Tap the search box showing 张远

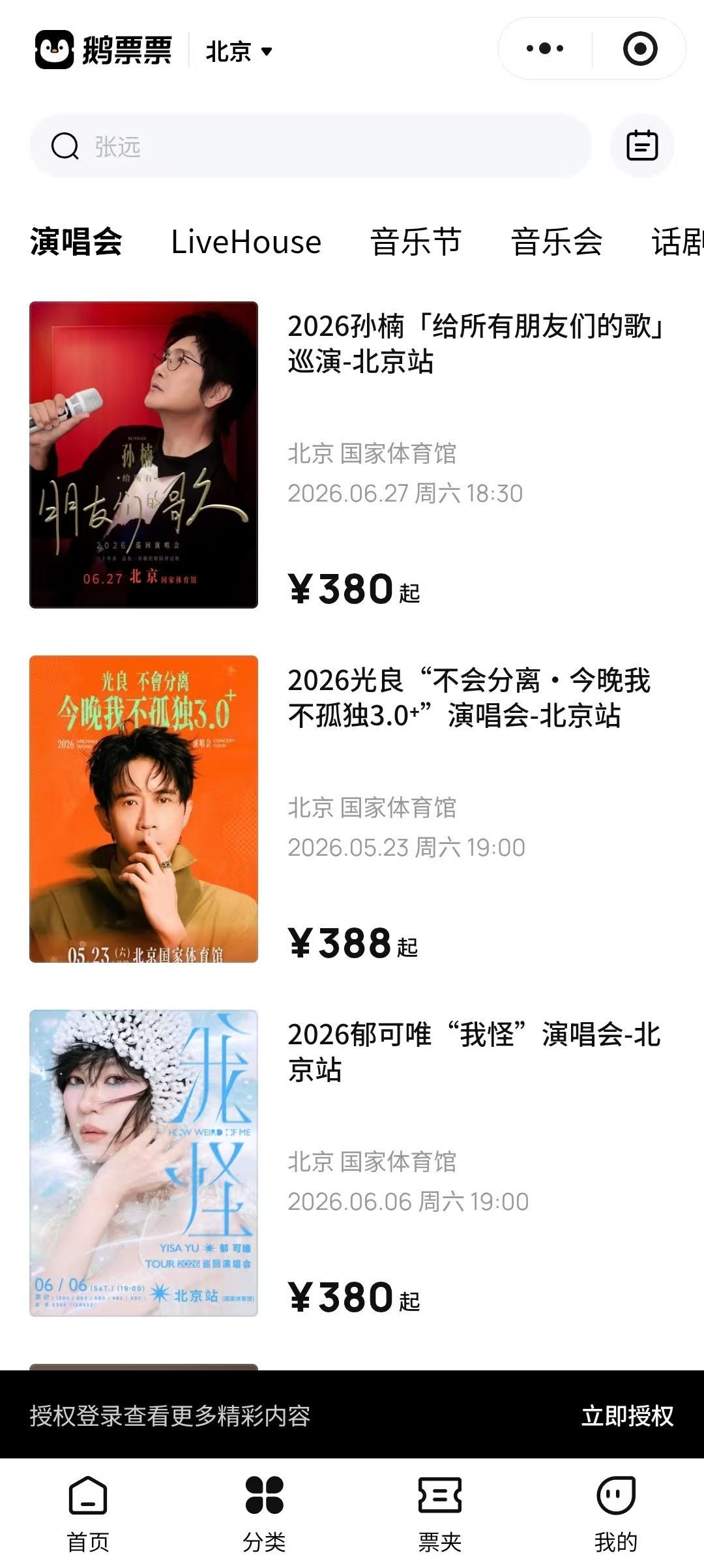310,146
